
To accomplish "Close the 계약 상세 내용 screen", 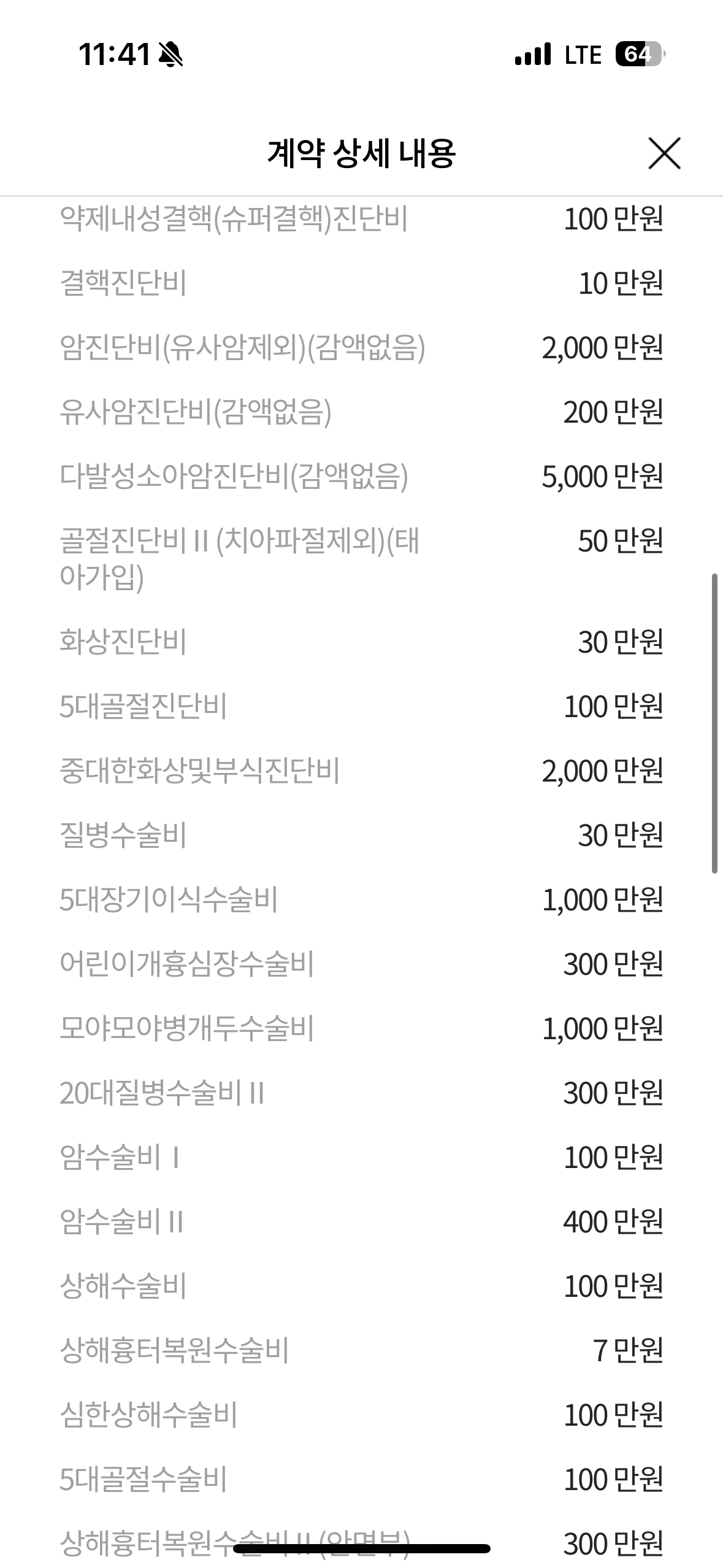I will point(664,153).
